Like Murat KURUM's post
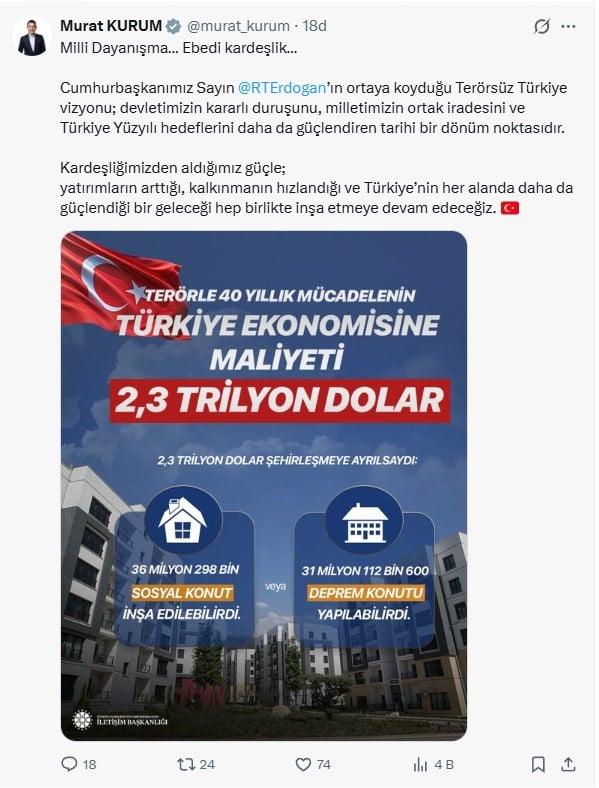599x788 pixels. click(x=313, y=764)
